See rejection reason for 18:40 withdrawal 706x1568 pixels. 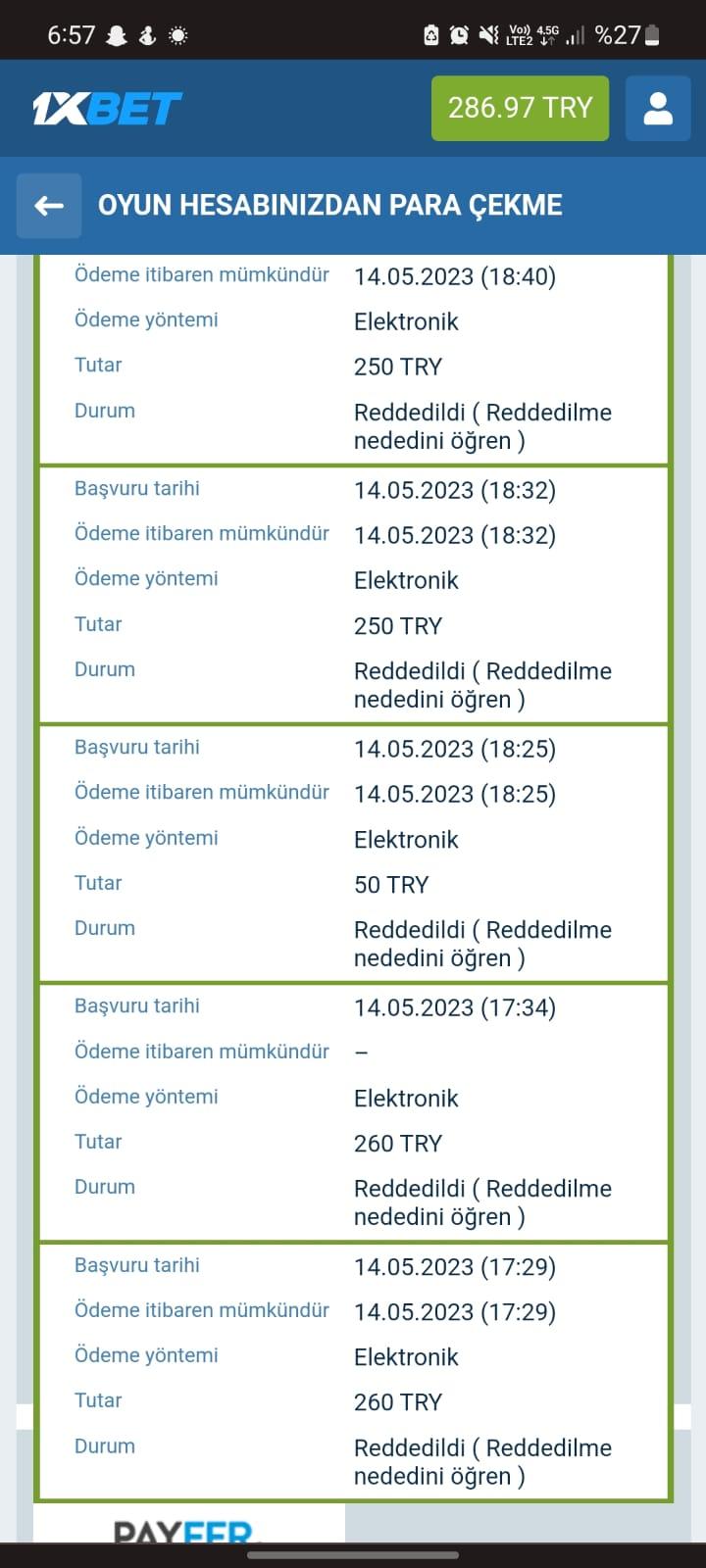point(482,426)
